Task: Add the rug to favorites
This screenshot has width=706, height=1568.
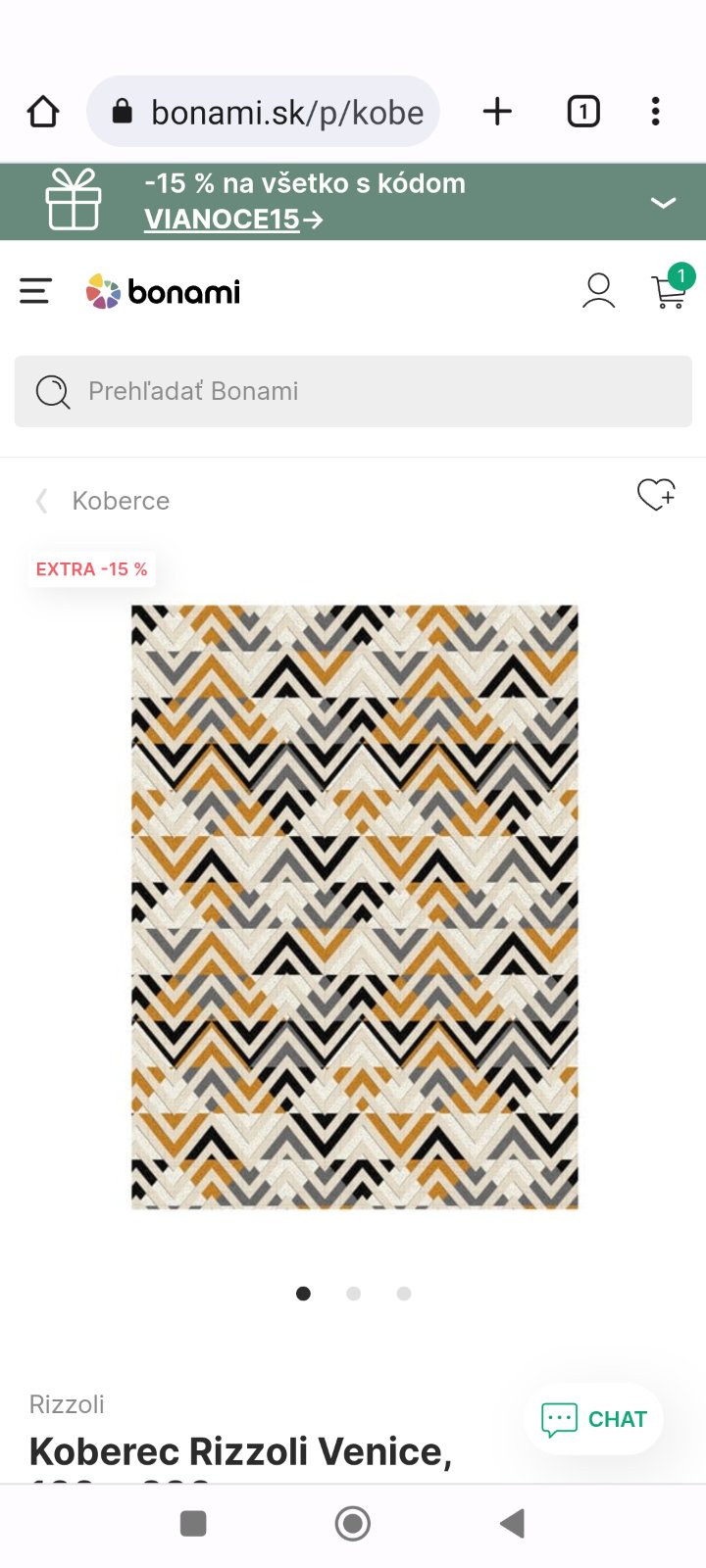Action: tap(656, 494)
